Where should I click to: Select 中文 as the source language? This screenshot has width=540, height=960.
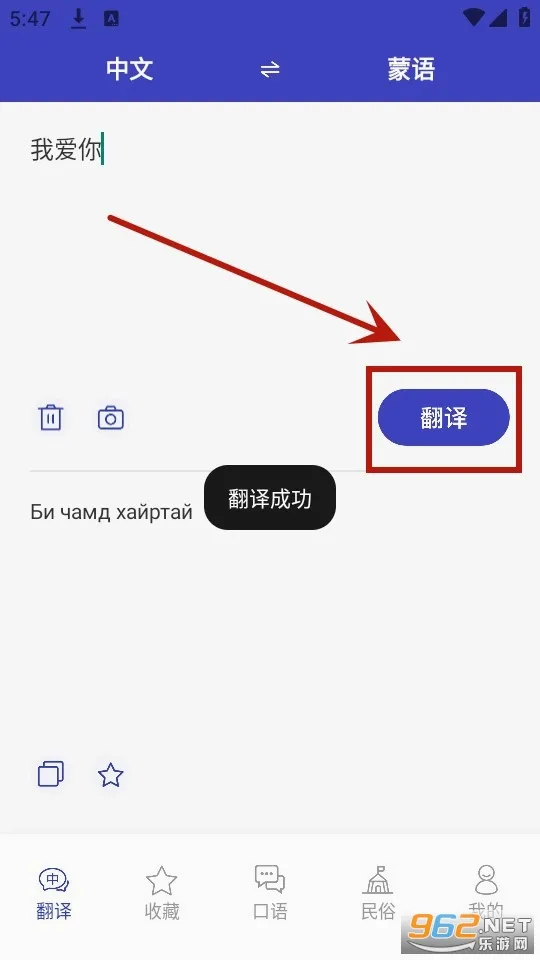coord(129,69)
